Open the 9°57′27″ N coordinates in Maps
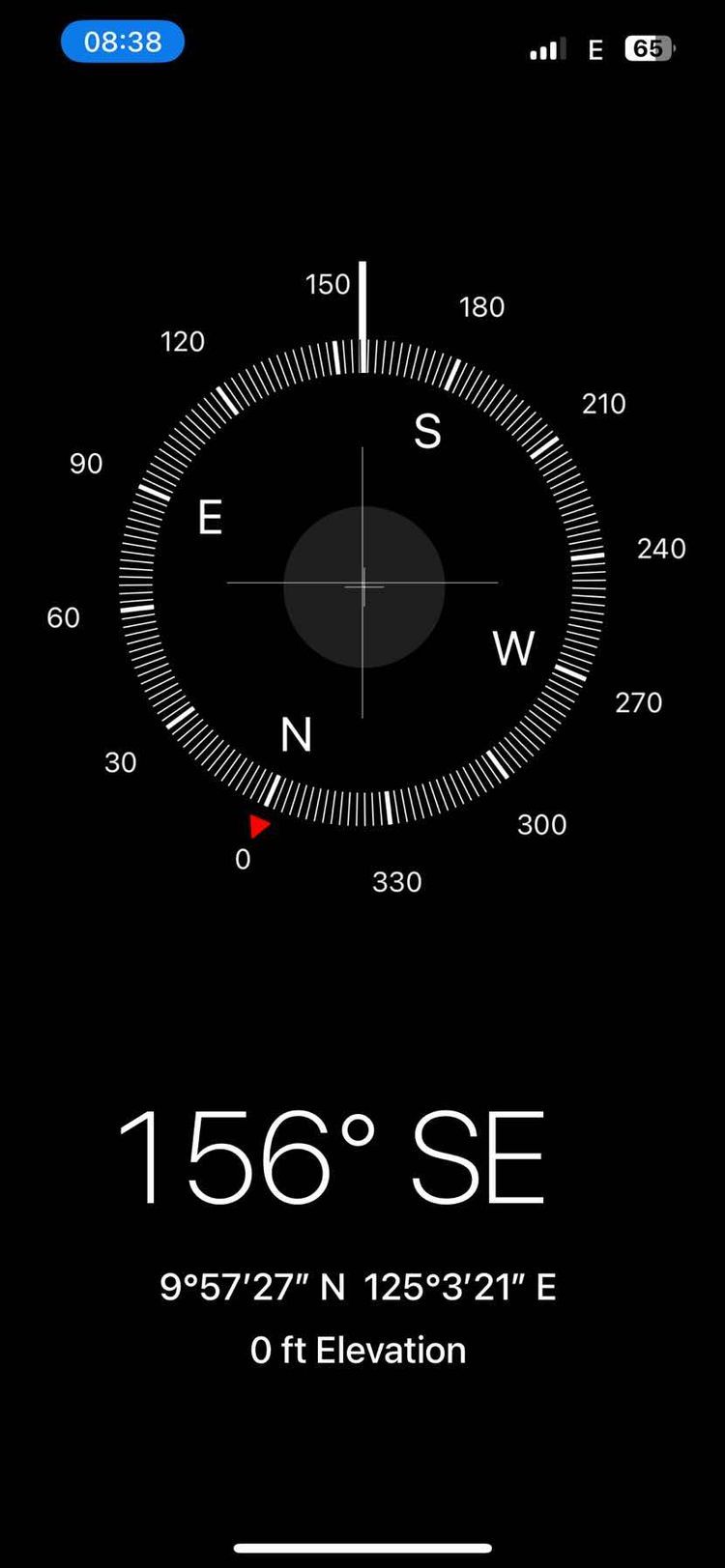Viewport: 725px width, 1568px height. click(x=358, y=1287)
